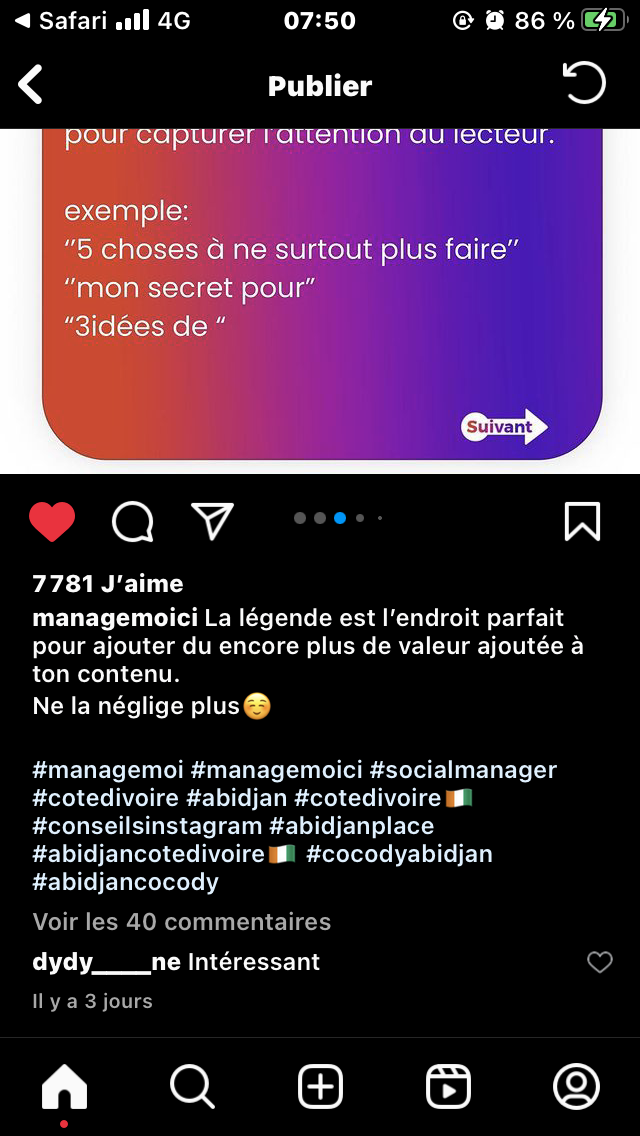Share the post via the paper plane
Image resolution: width=640 pixels, height=1136 pixels.
212,521
